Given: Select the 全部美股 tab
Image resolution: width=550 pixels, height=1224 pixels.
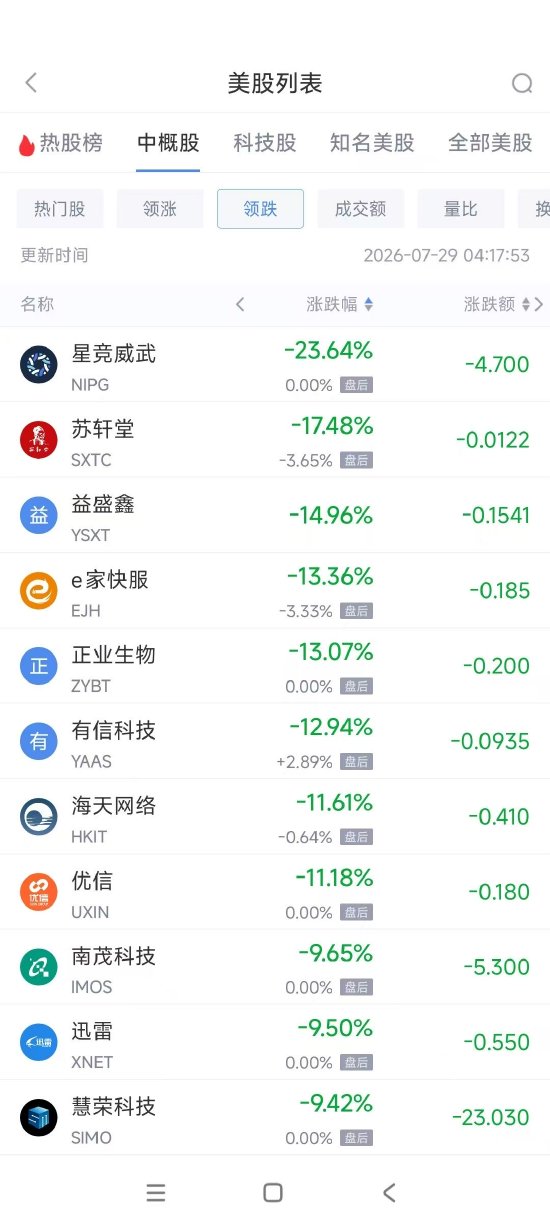Looking at the screenshot, I should point(490,143).
